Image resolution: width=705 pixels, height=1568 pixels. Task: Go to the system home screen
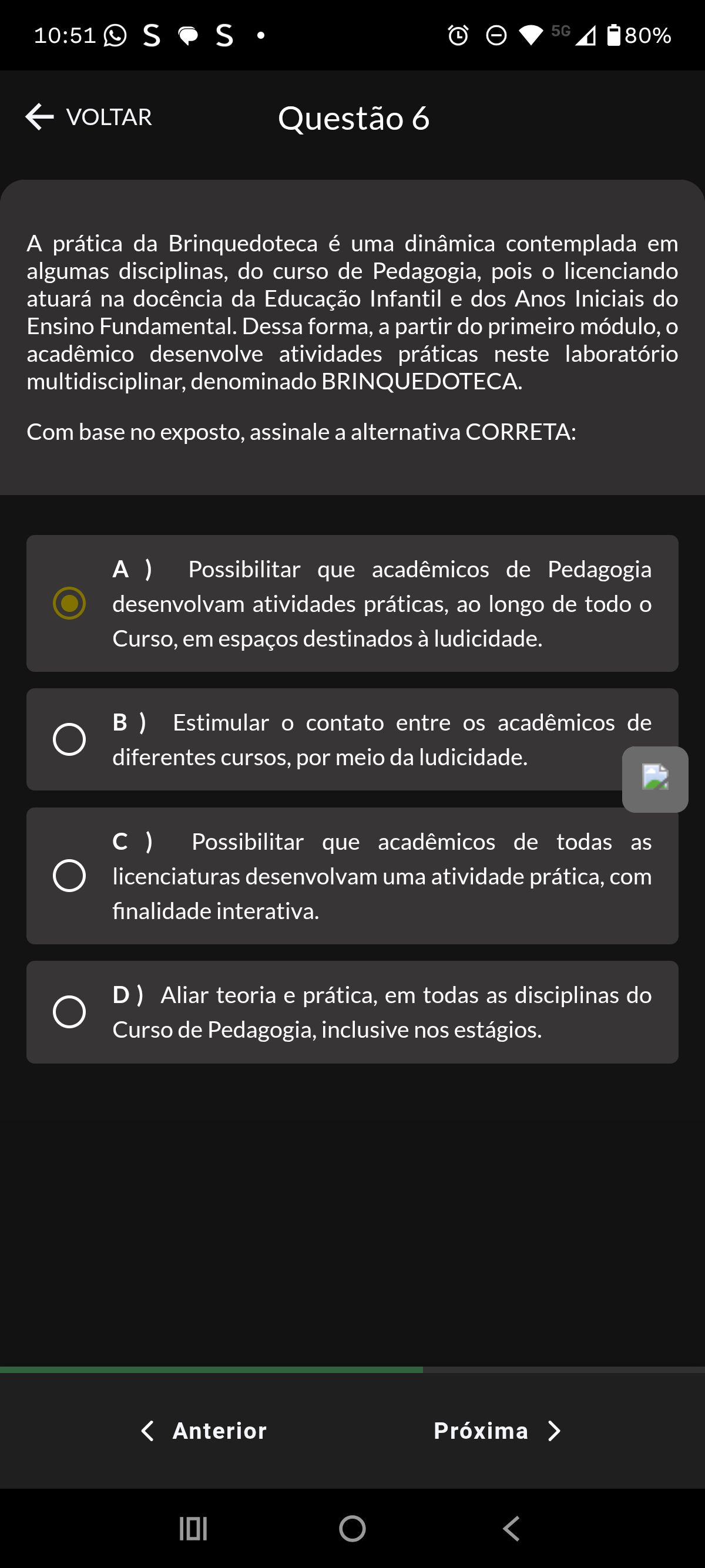click(x=352, y=1529)
